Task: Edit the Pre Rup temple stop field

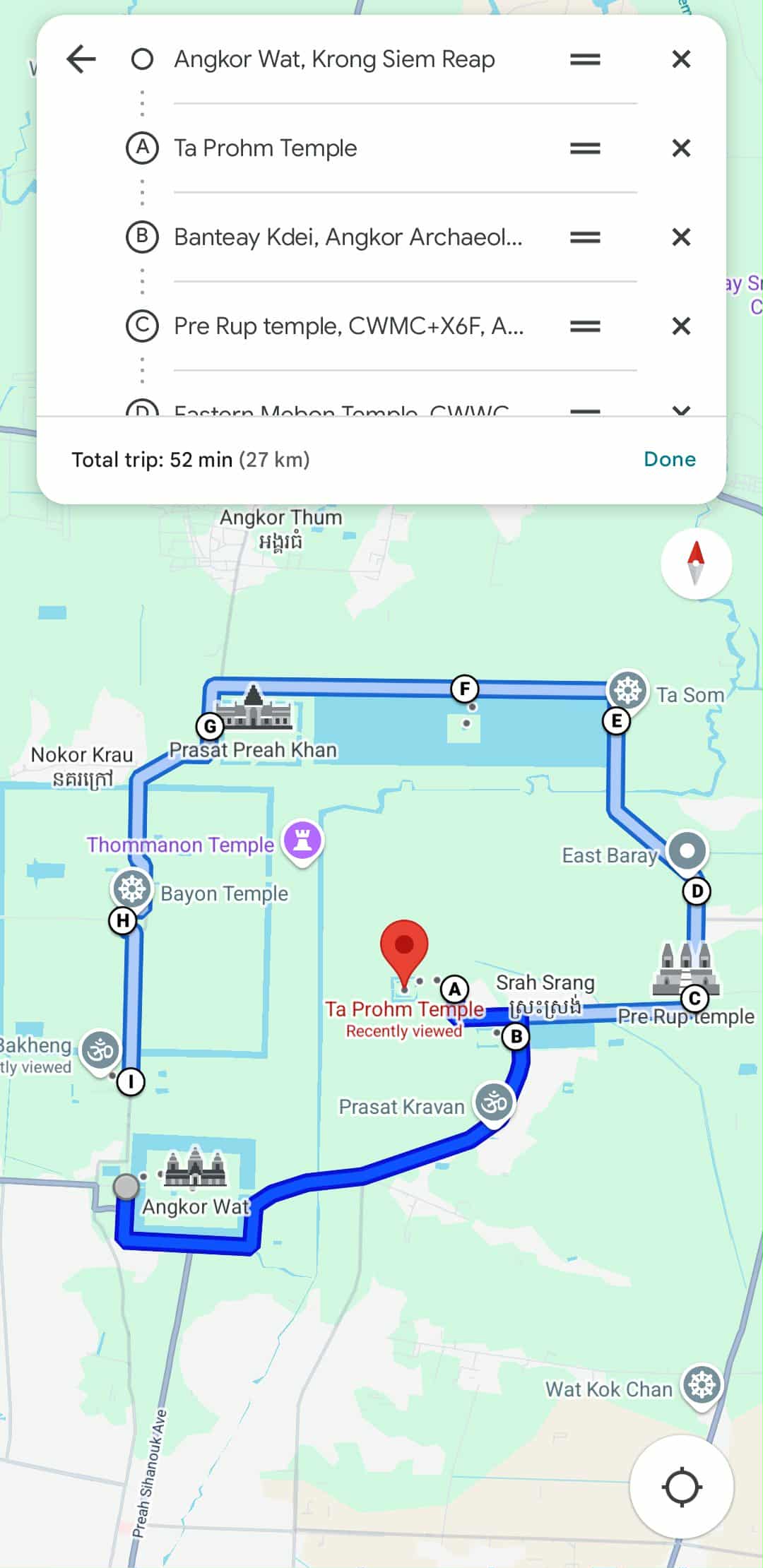Action: click(348, 326)
